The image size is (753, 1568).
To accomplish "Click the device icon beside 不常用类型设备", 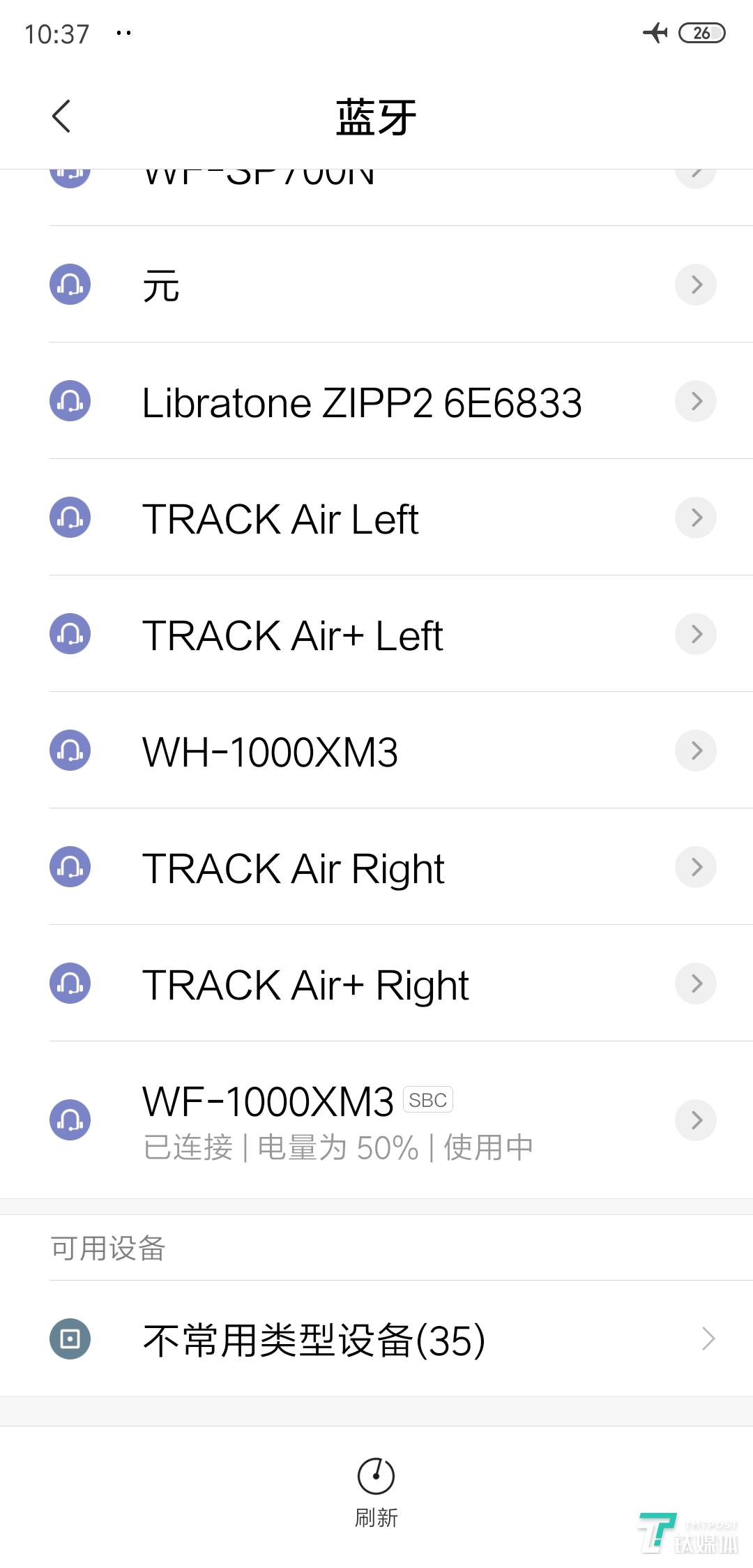I will tap(70, 1339).
